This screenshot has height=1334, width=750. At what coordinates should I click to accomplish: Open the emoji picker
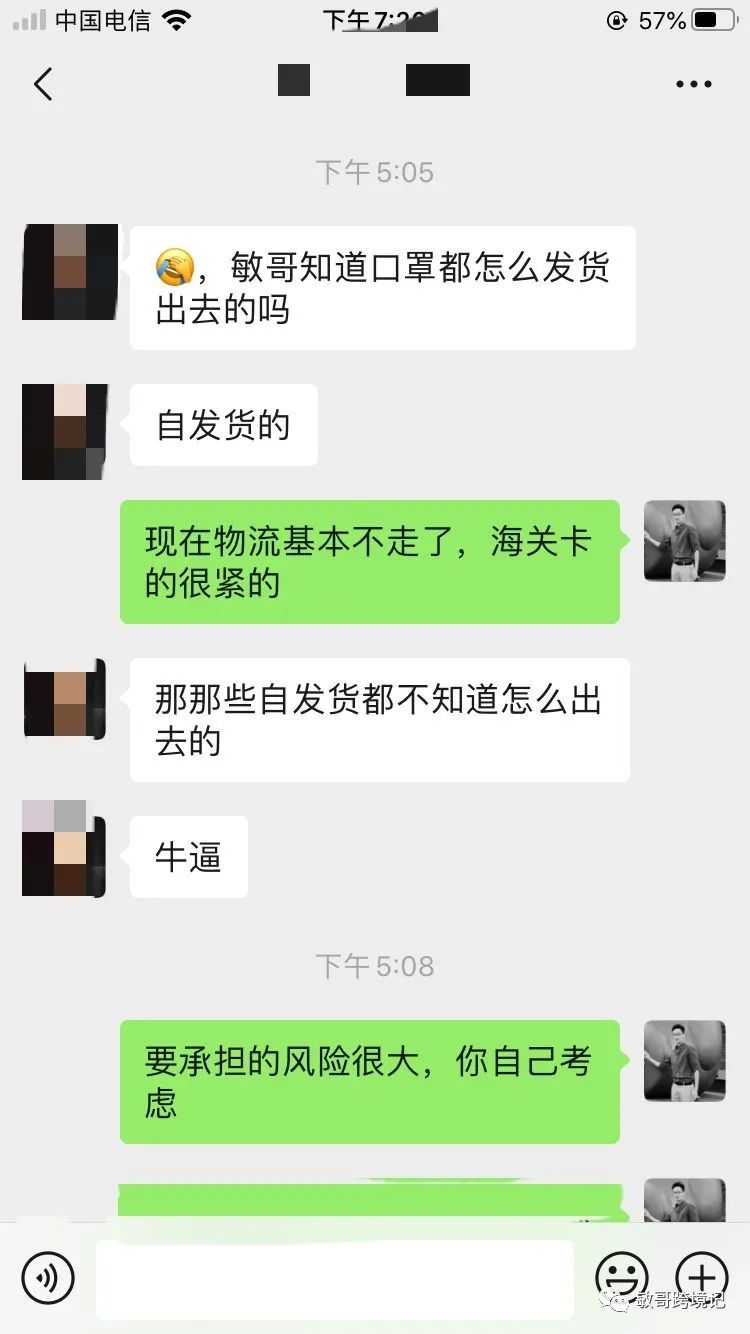pyautogui.click(x=621, y=1277)
